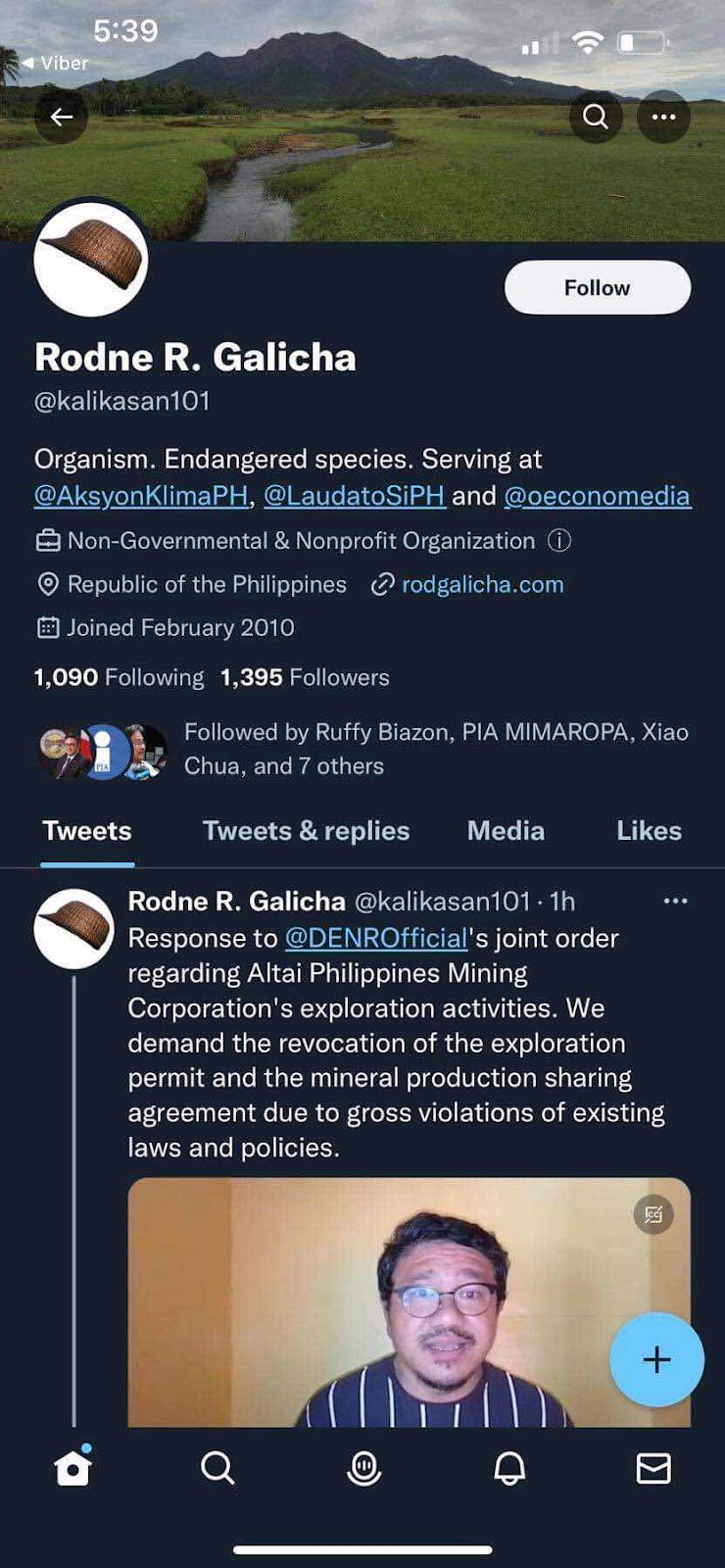View the 1,395 Followers list
This screenshot has width=725, height=1568.
click(x=305, y=677)
